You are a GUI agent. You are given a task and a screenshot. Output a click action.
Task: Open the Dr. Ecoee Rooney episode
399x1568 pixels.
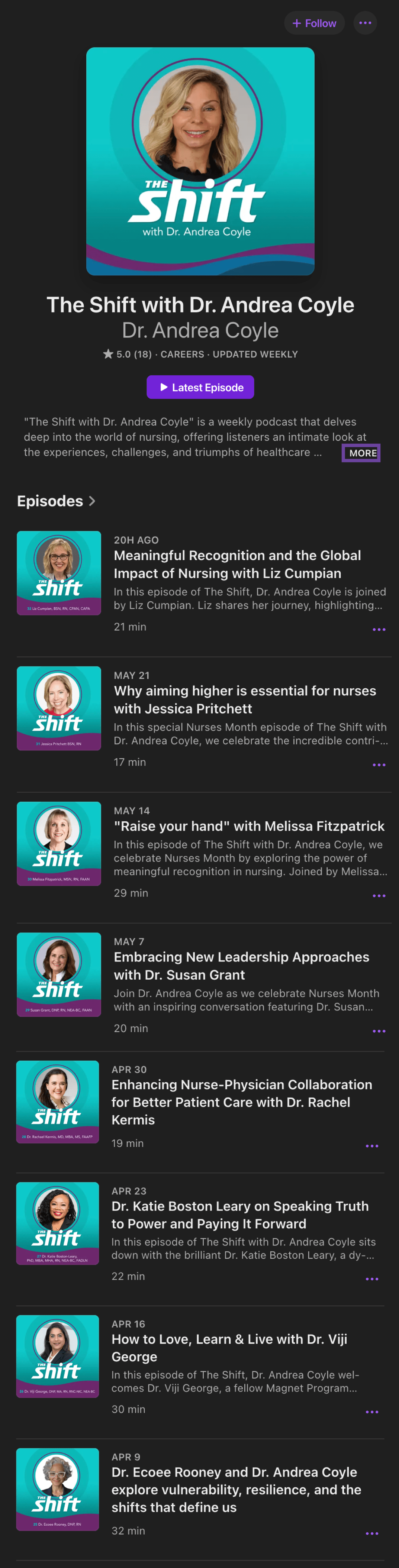236,1490
